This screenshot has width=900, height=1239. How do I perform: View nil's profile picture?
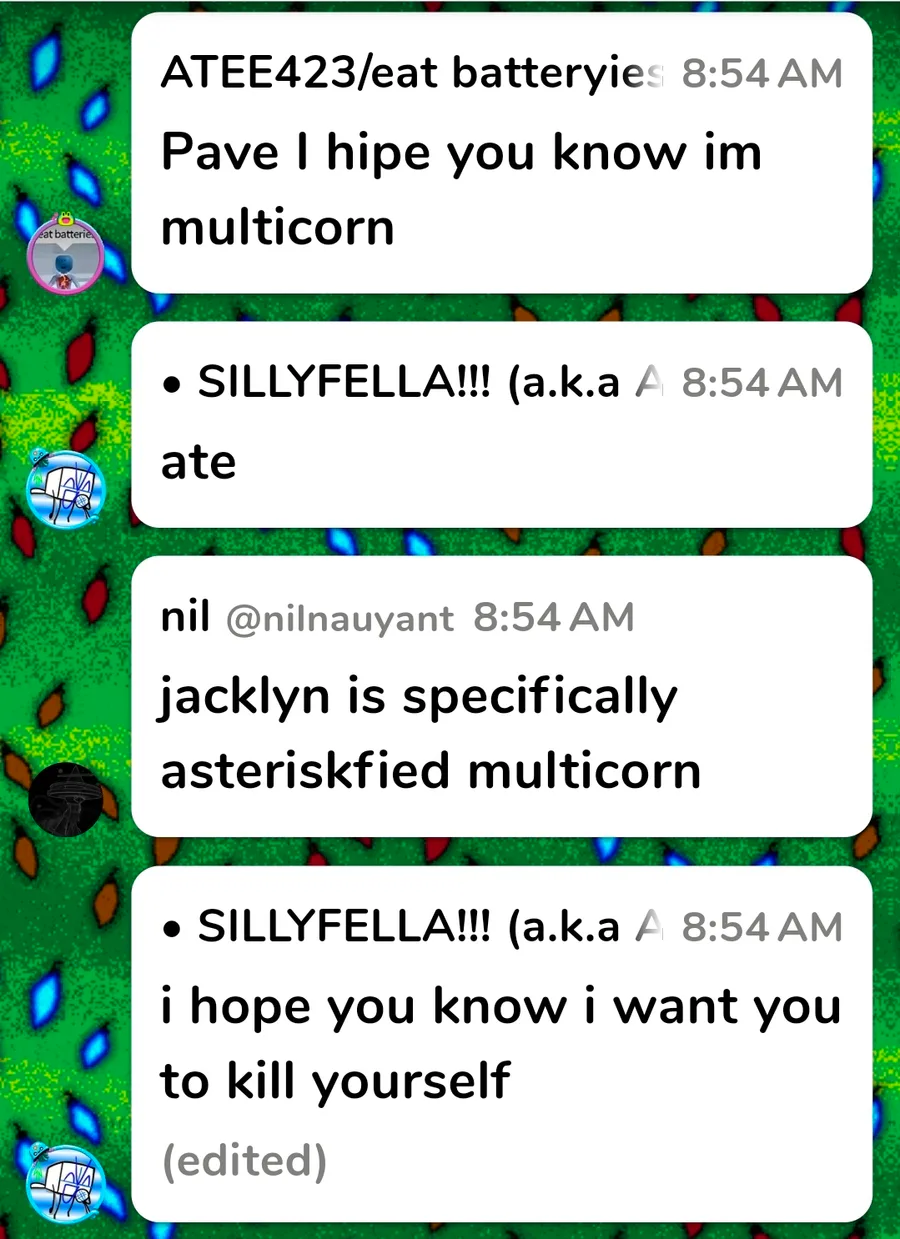click(x=65, y=797)
